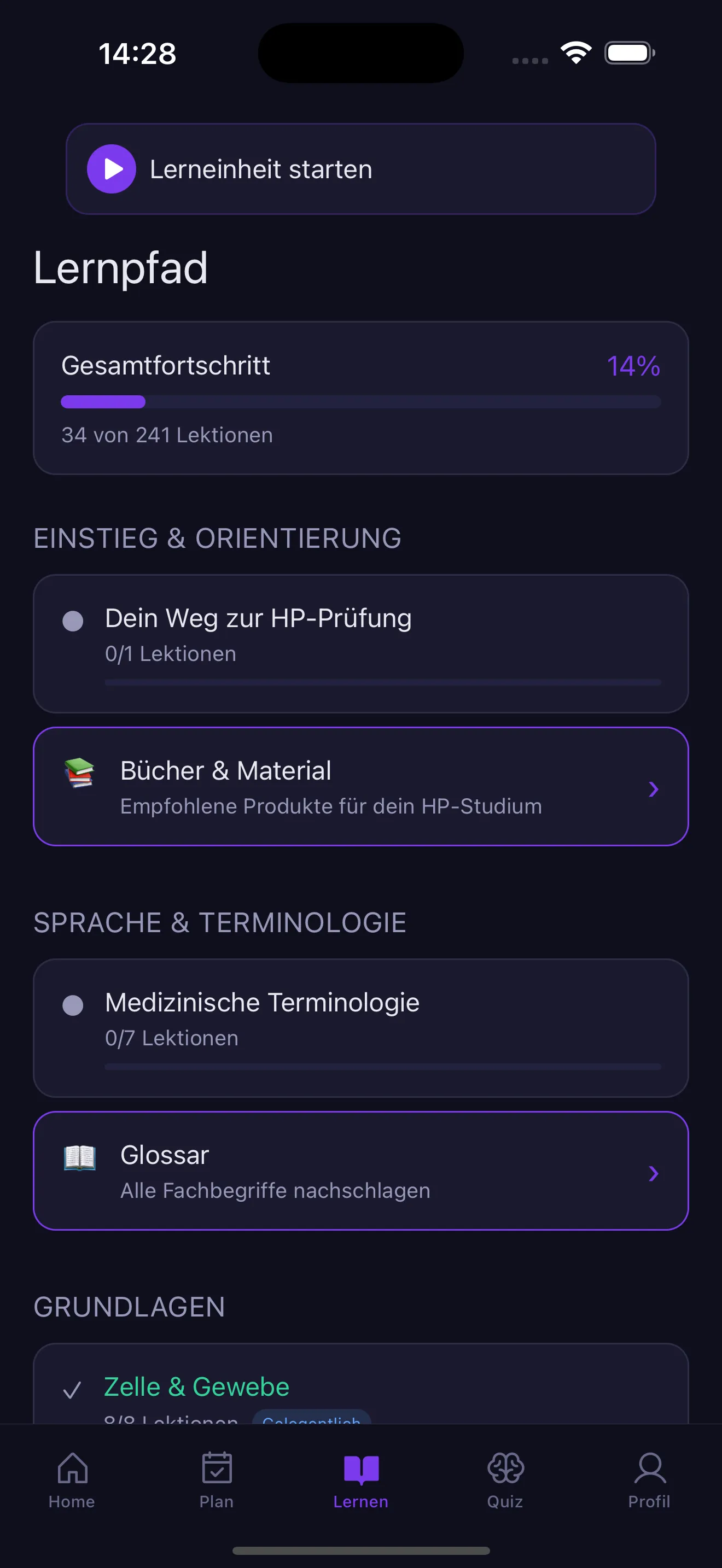Viewport: 722px width, 1568px height.
Task: Tap the brain Quiz icon in the navigation bar
Action: tap(505, 1468)
